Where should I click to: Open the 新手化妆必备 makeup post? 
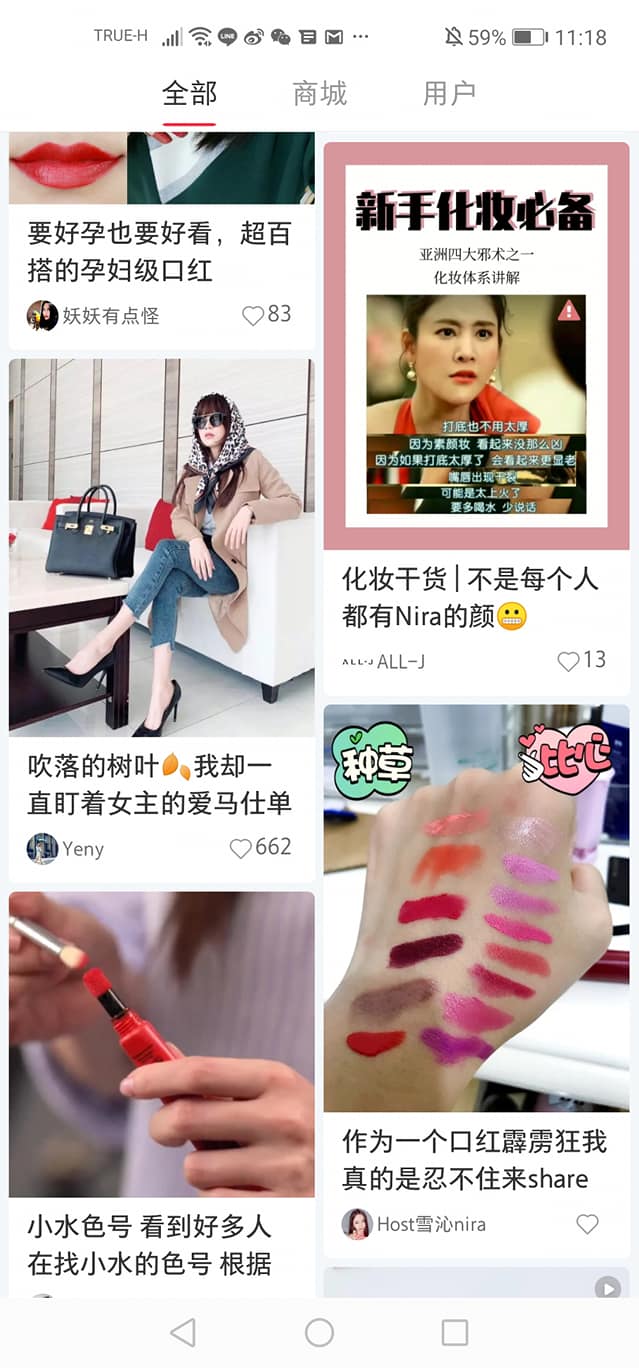coord(476,346)
